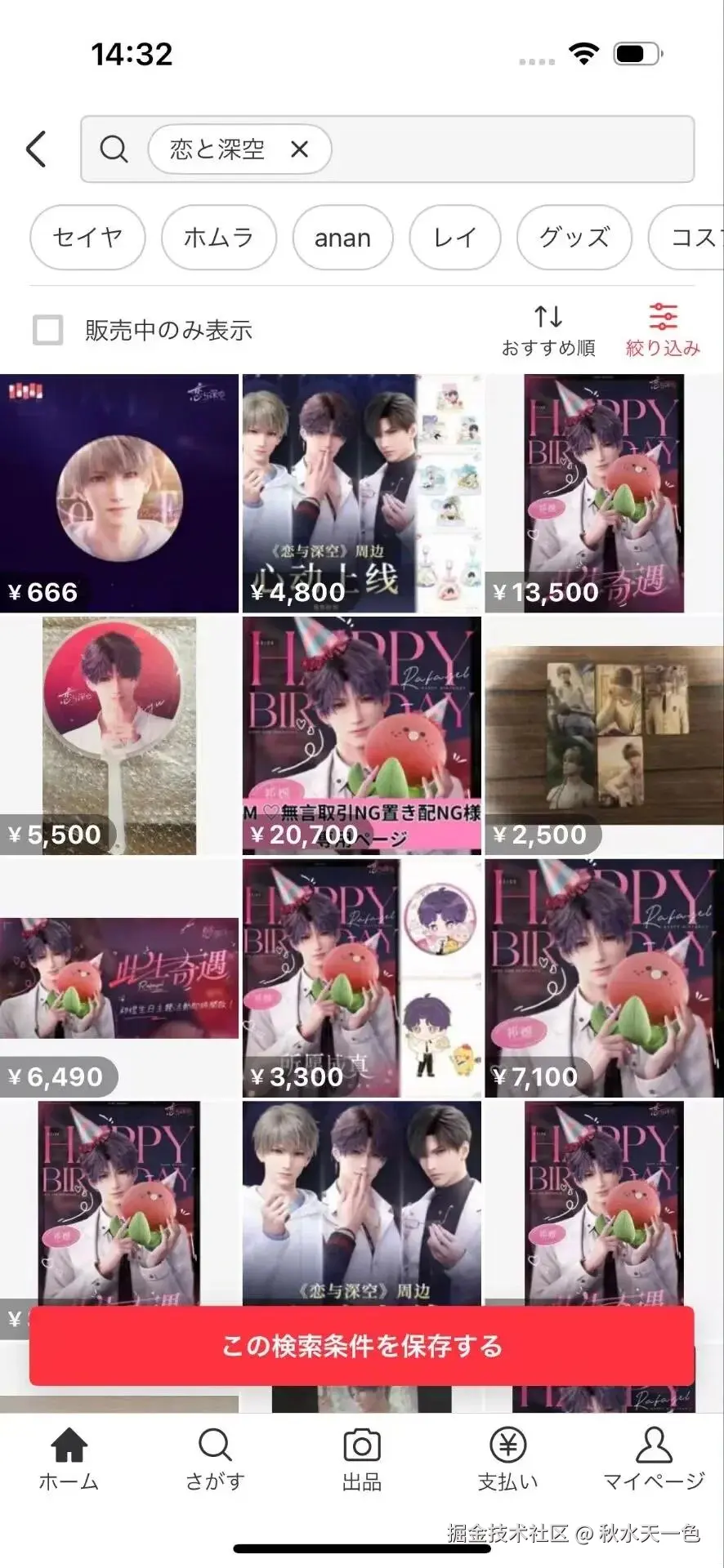Open the 支払い tab

point(507,1459)
